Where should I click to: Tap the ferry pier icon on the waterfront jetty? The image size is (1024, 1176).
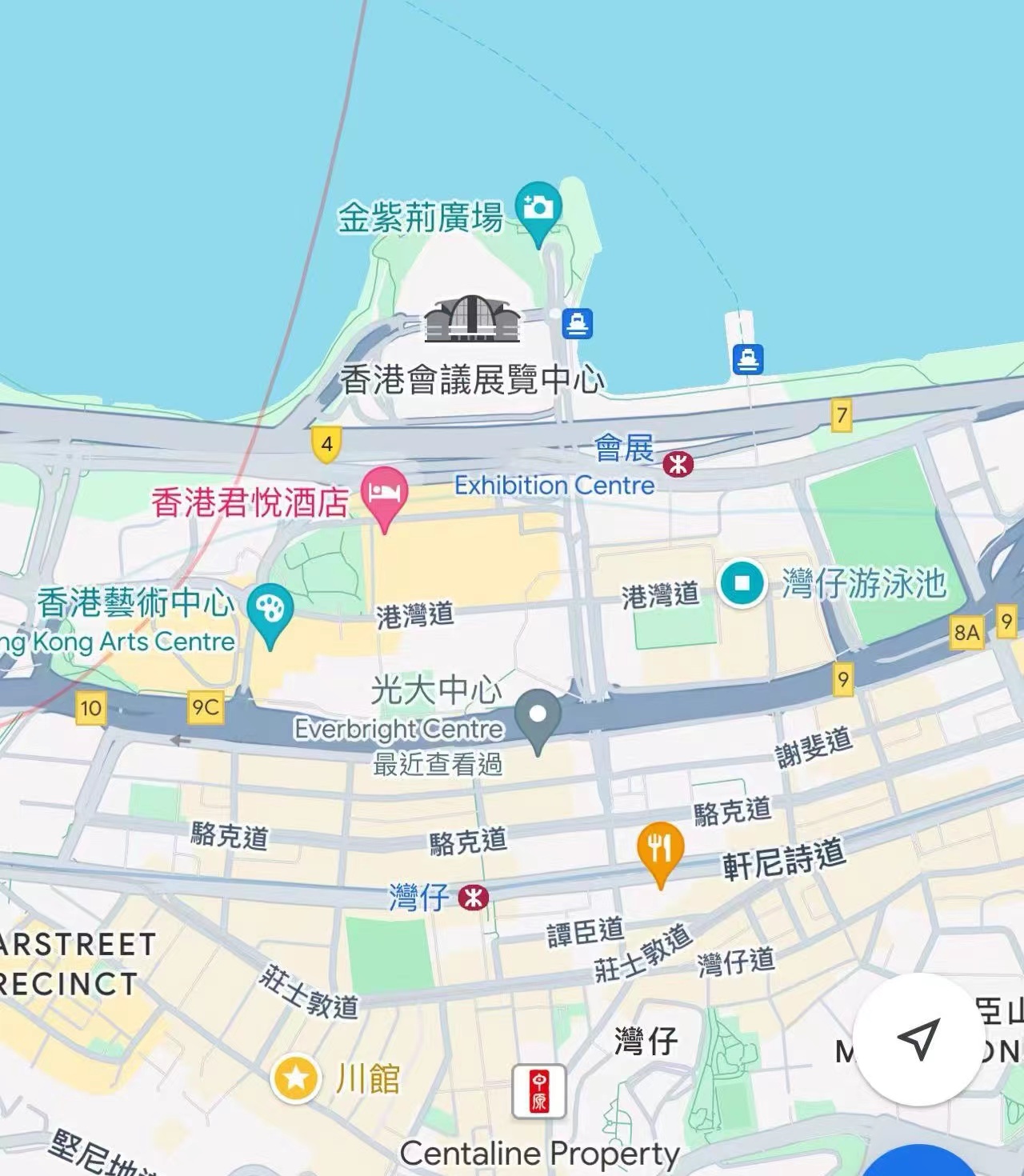click(748, 359)
